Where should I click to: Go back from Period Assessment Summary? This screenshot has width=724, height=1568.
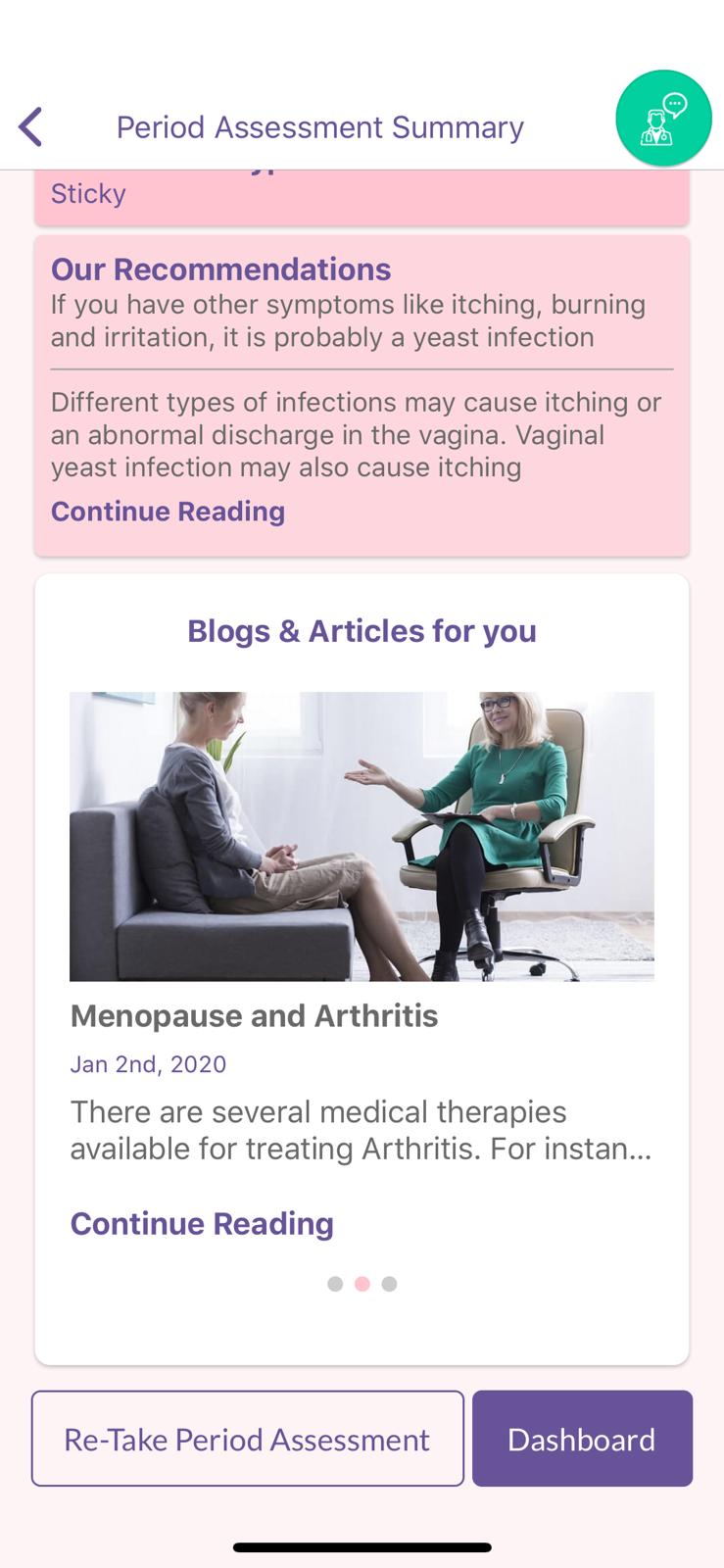coord(31,127)
